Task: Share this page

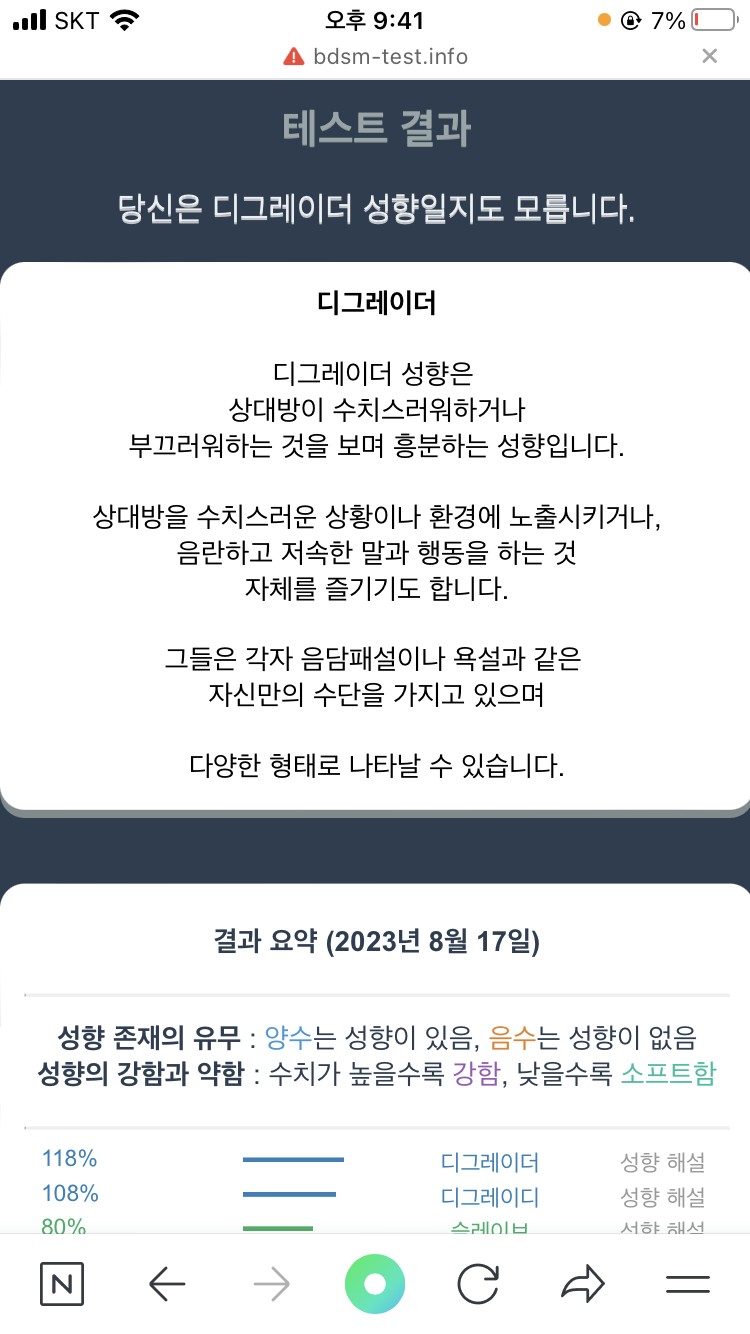Action: (x=583, y=1284)
